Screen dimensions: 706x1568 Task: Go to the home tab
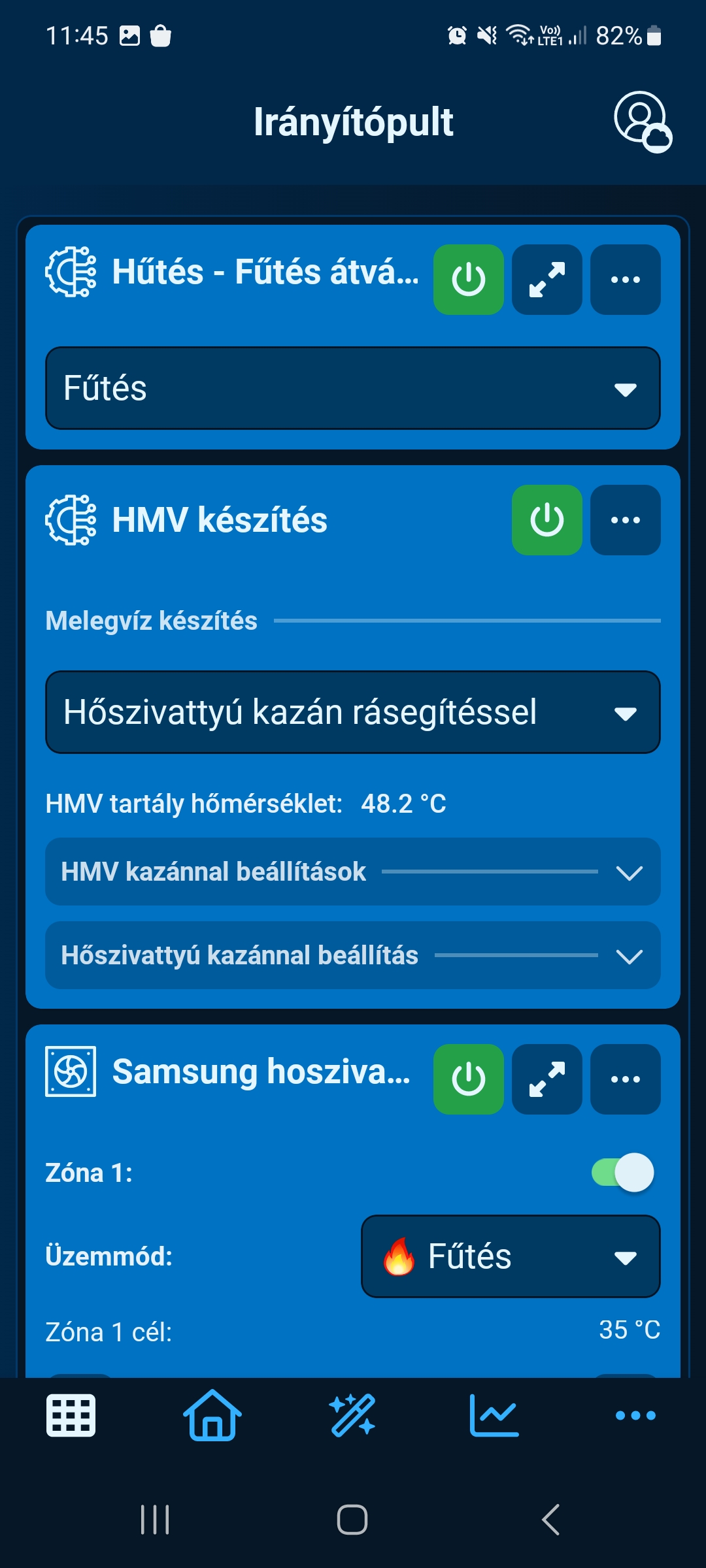click(212, 1416)
